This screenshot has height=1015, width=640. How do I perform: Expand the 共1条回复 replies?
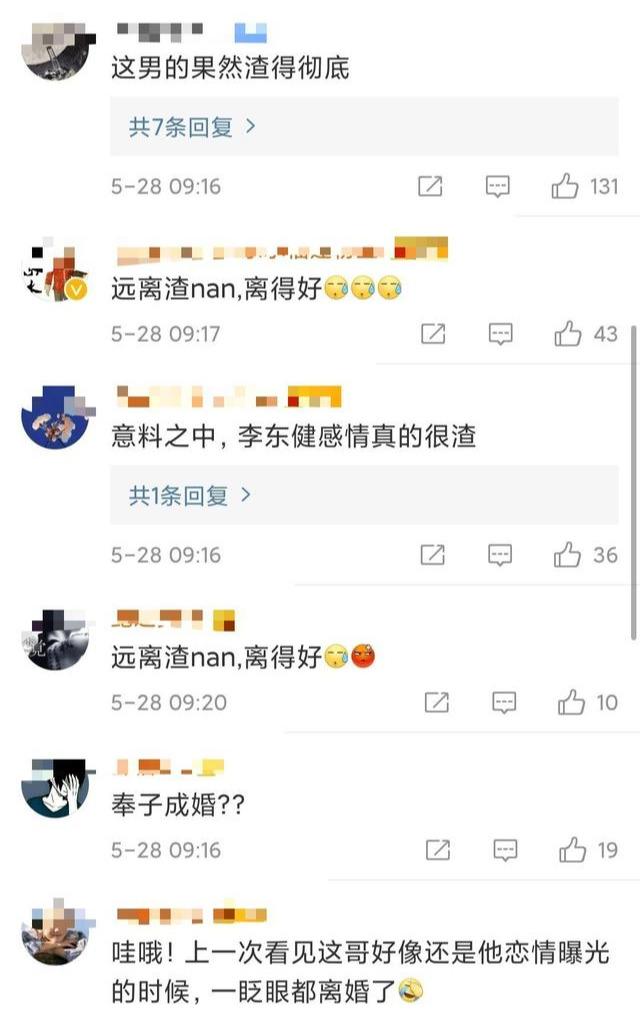tap(190, 495)
